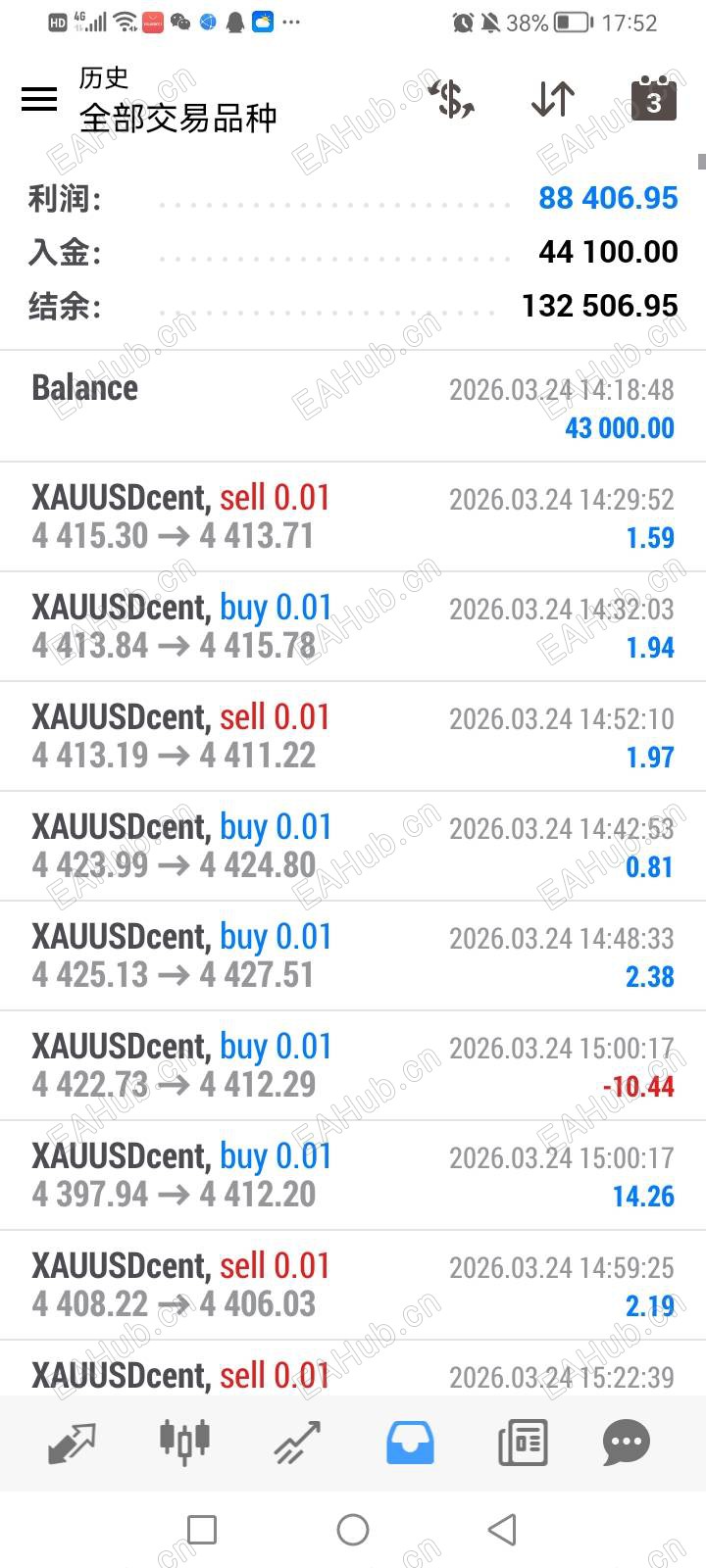The width and height of the screenshot is (706, 1568).
Task: Open the trading symbol filter
Action: coord(452,99)
